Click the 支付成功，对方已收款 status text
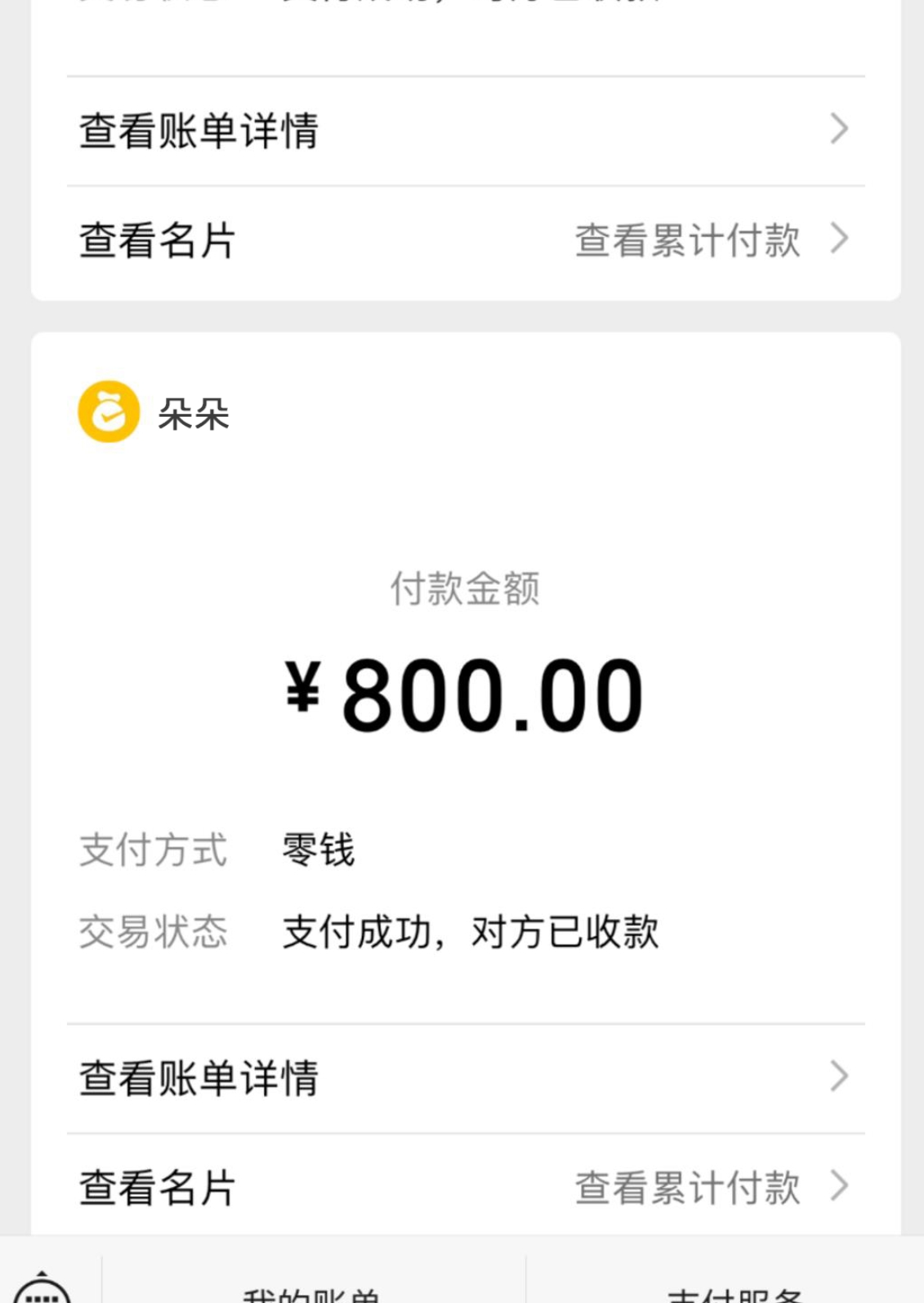 pyautogui.click(x=470, y=933)
